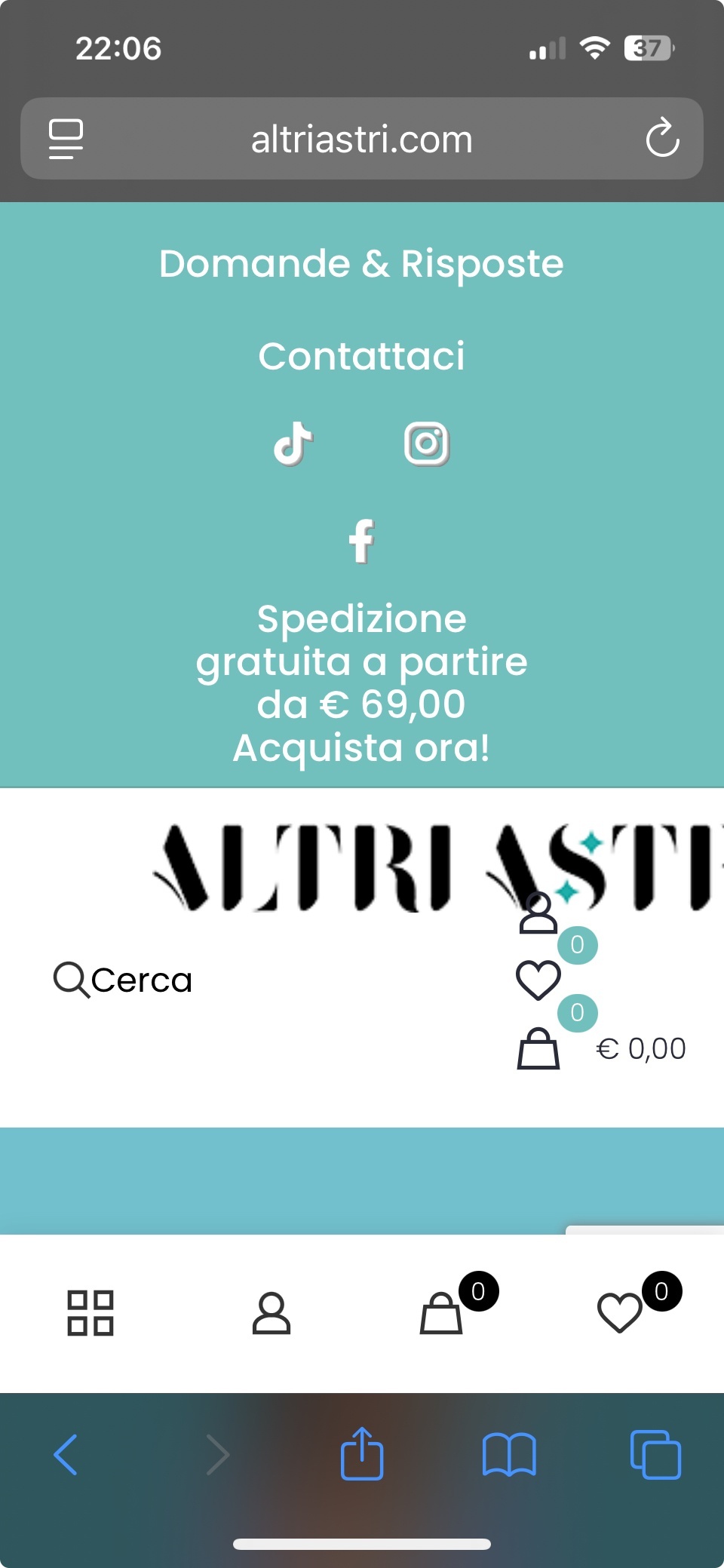Open the categories grid in bottom bar
Image resolution: width=724 pixels, height=1568 pixels.
click(x=90, y=1313)
